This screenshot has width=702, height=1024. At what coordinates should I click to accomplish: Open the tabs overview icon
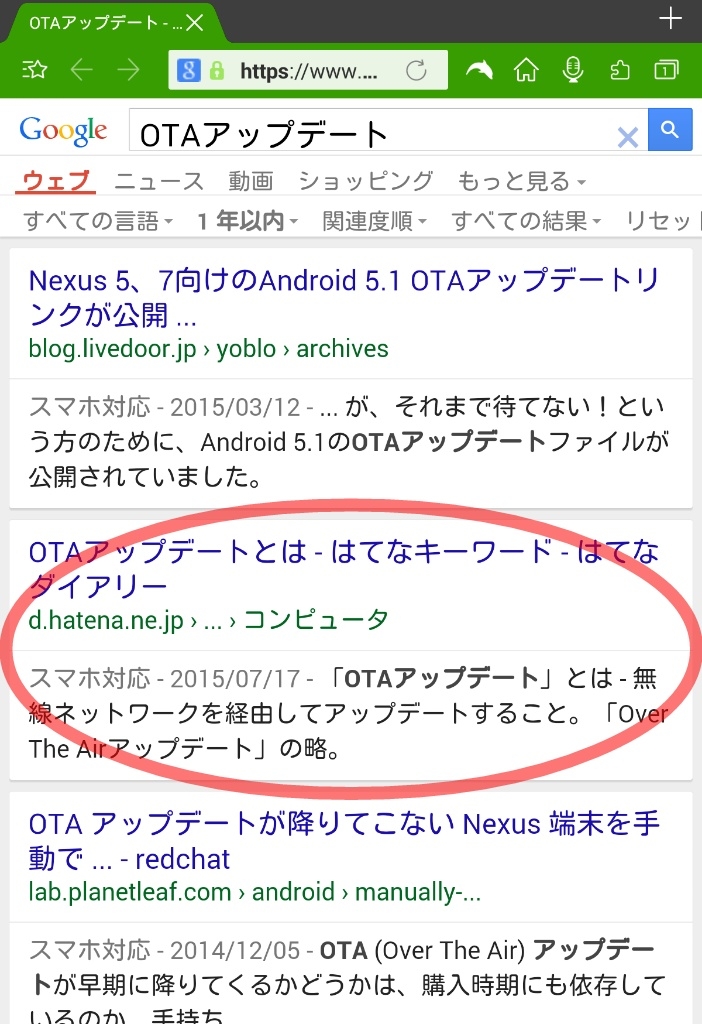click(665, 69)
